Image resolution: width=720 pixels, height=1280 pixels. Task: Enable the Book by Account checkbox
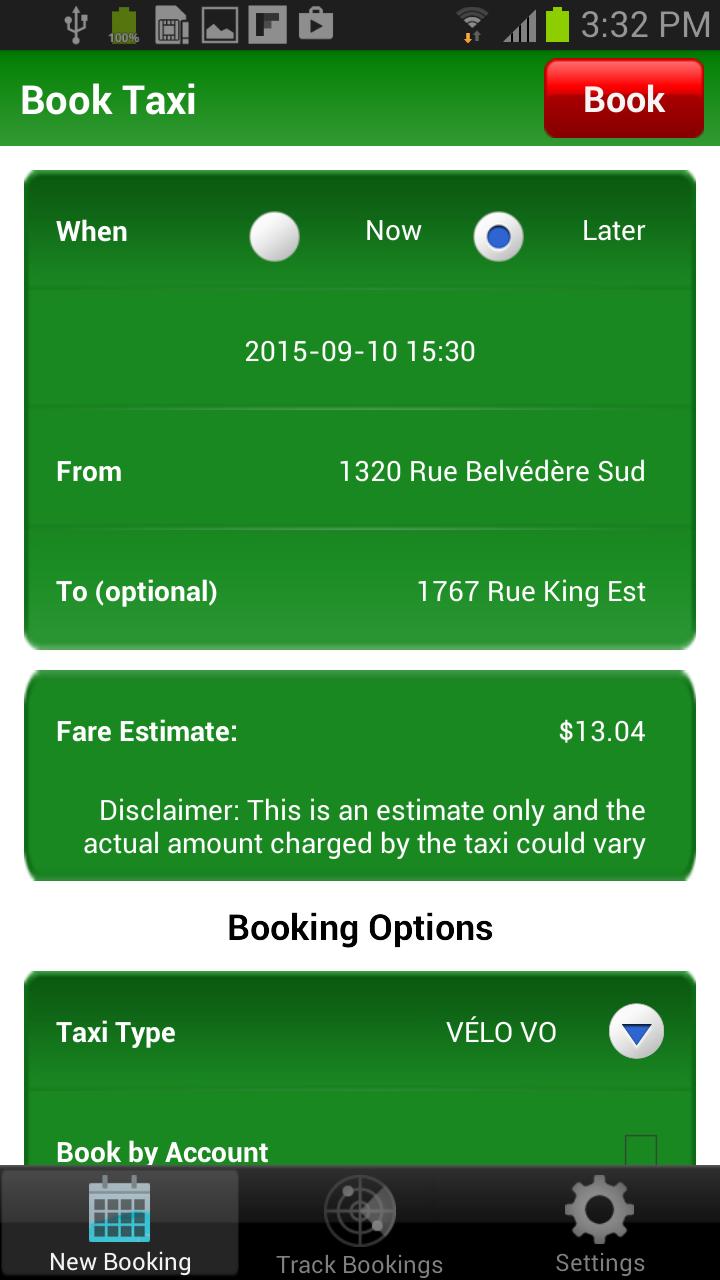640,1150
